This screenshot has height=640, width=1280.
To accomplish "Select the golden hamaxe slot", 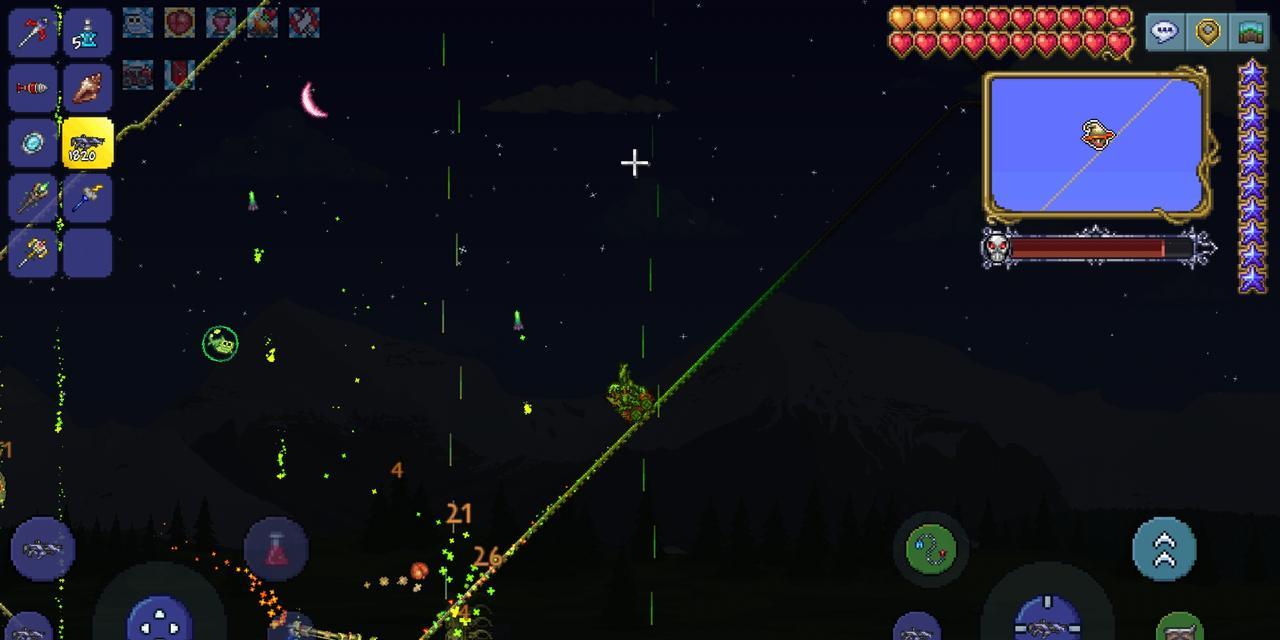I will pos(33,252).
